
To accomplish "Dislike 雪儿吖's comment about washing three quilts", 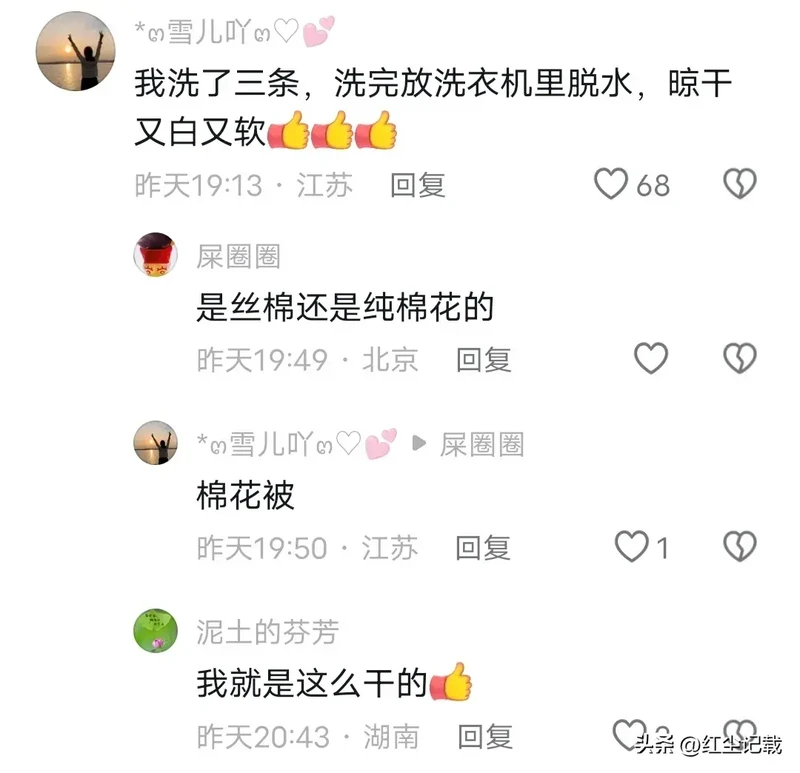I will point(740,184).
